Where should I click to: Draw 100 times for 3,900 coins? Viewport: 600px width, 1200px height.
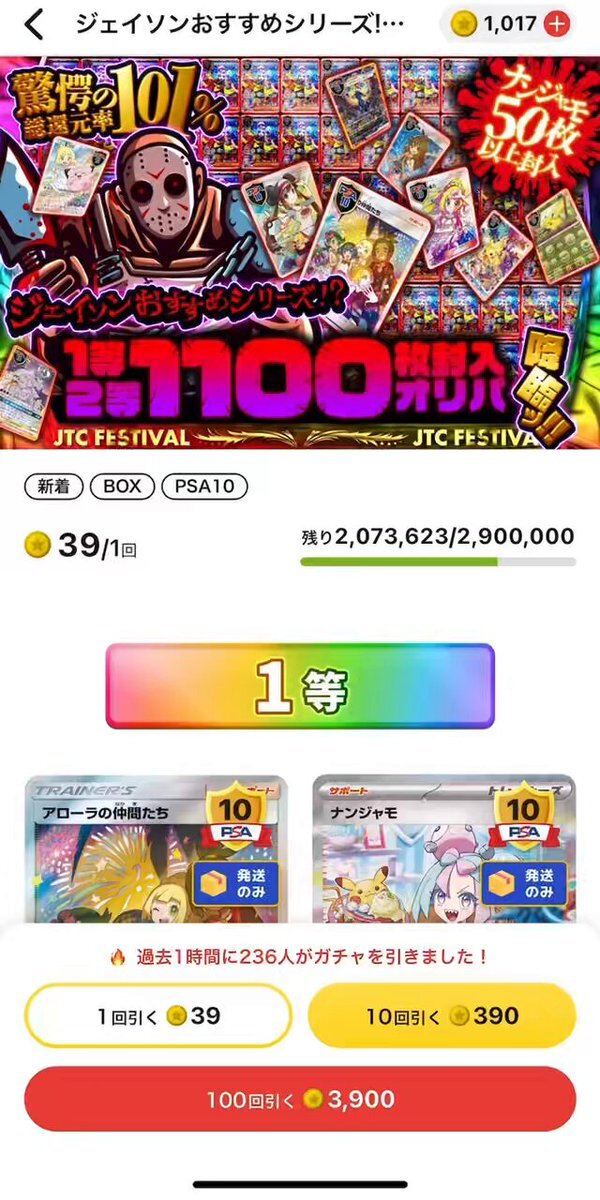(300, 1100)
